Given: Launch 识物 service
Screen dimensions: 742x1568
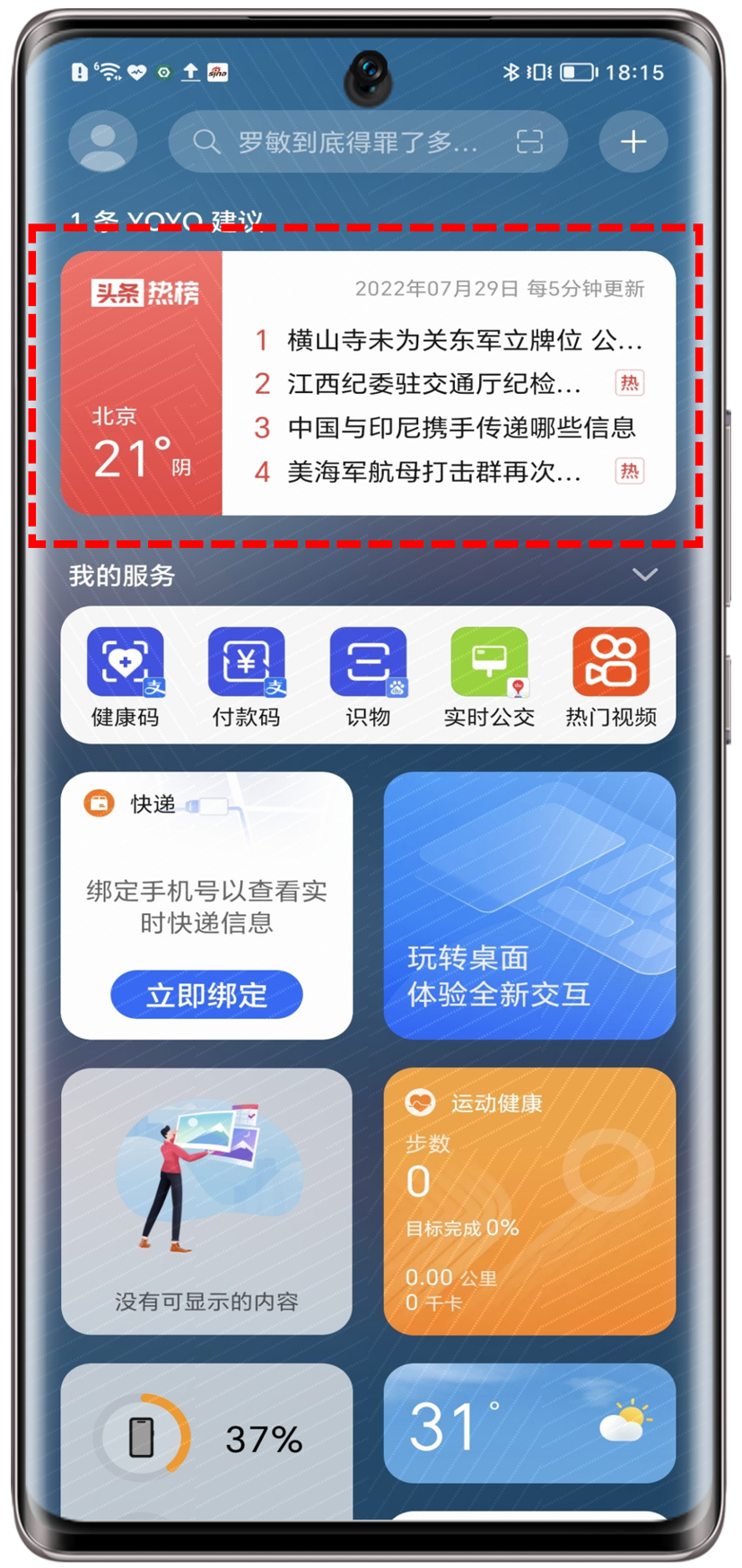Looking at the screenshot, I should (x=368, y=675).
